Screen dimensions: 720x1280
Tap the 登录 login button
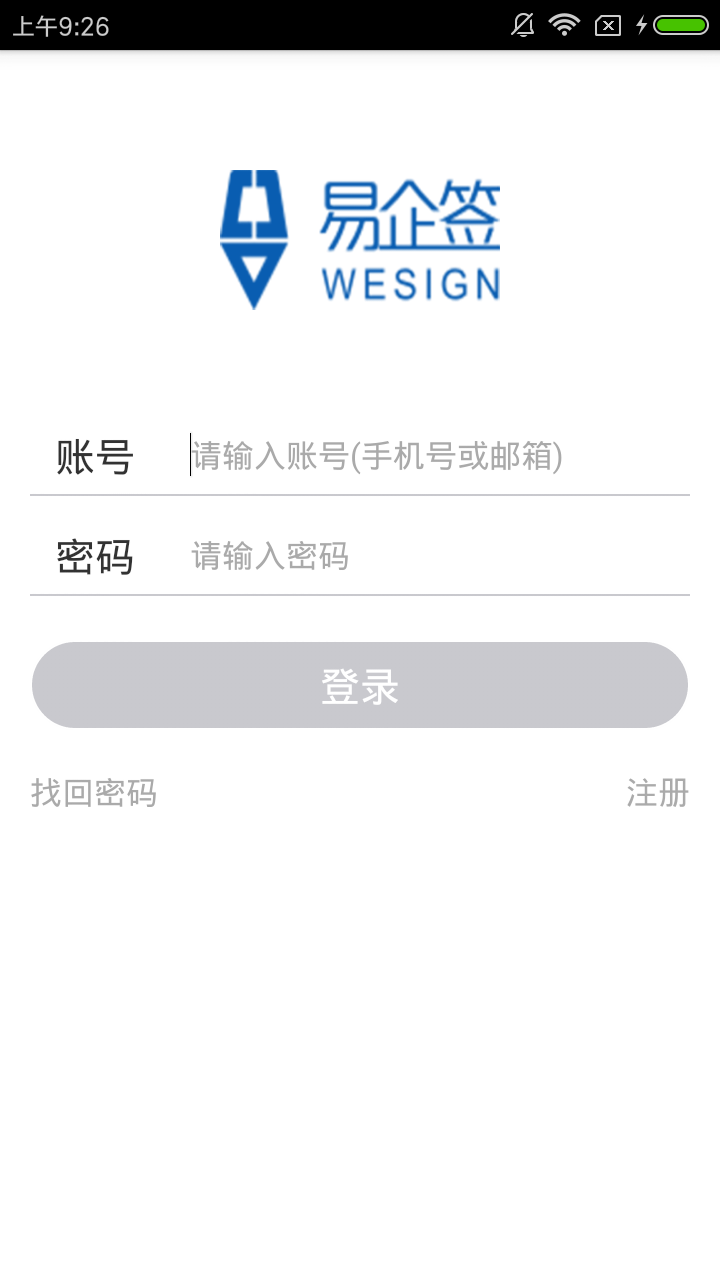[360, 684]
